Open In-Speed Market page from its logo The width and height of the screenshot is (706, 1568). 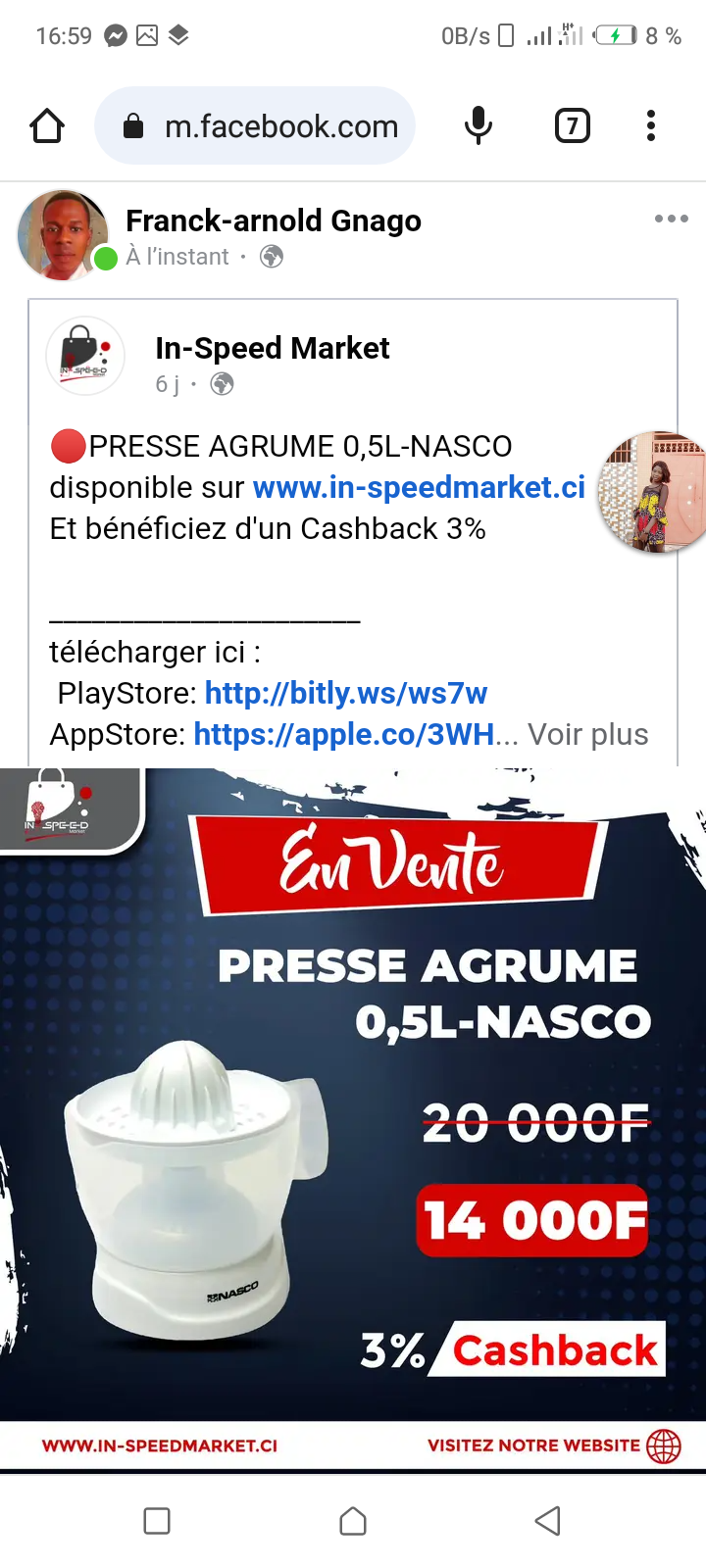(x=85, y=357)
